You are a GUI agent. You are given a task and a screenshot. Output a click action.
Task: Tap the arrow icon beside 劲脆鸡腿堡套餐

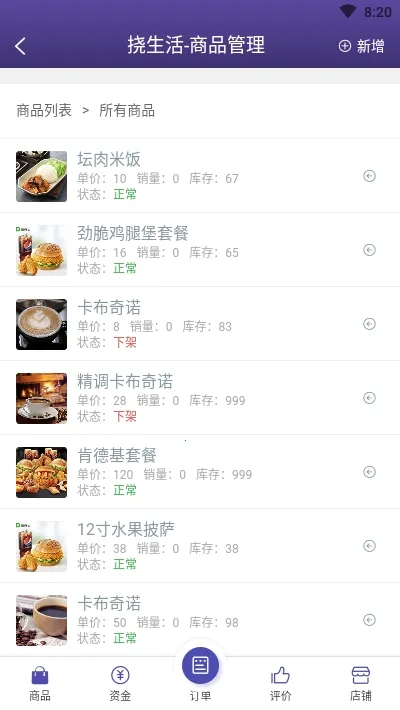pyautogui.click(x=369, y=250)
